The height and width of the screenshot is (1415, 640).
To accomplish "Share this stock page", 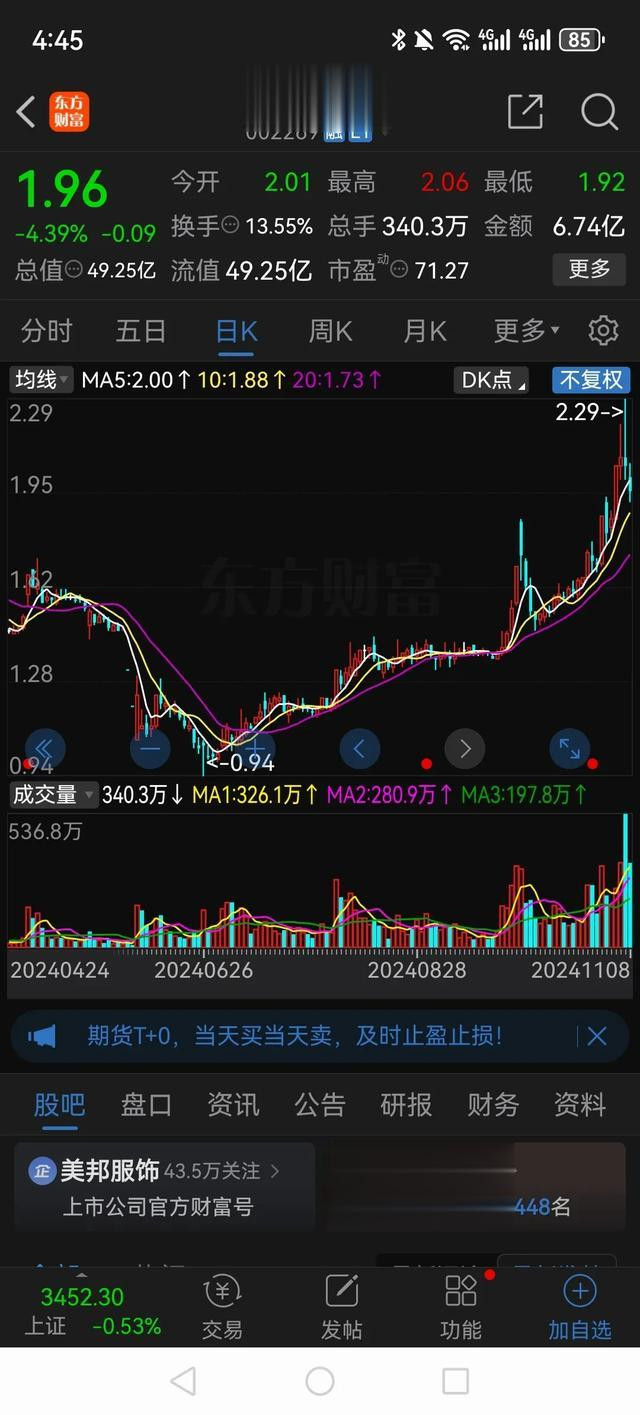I will coord(525,112).
